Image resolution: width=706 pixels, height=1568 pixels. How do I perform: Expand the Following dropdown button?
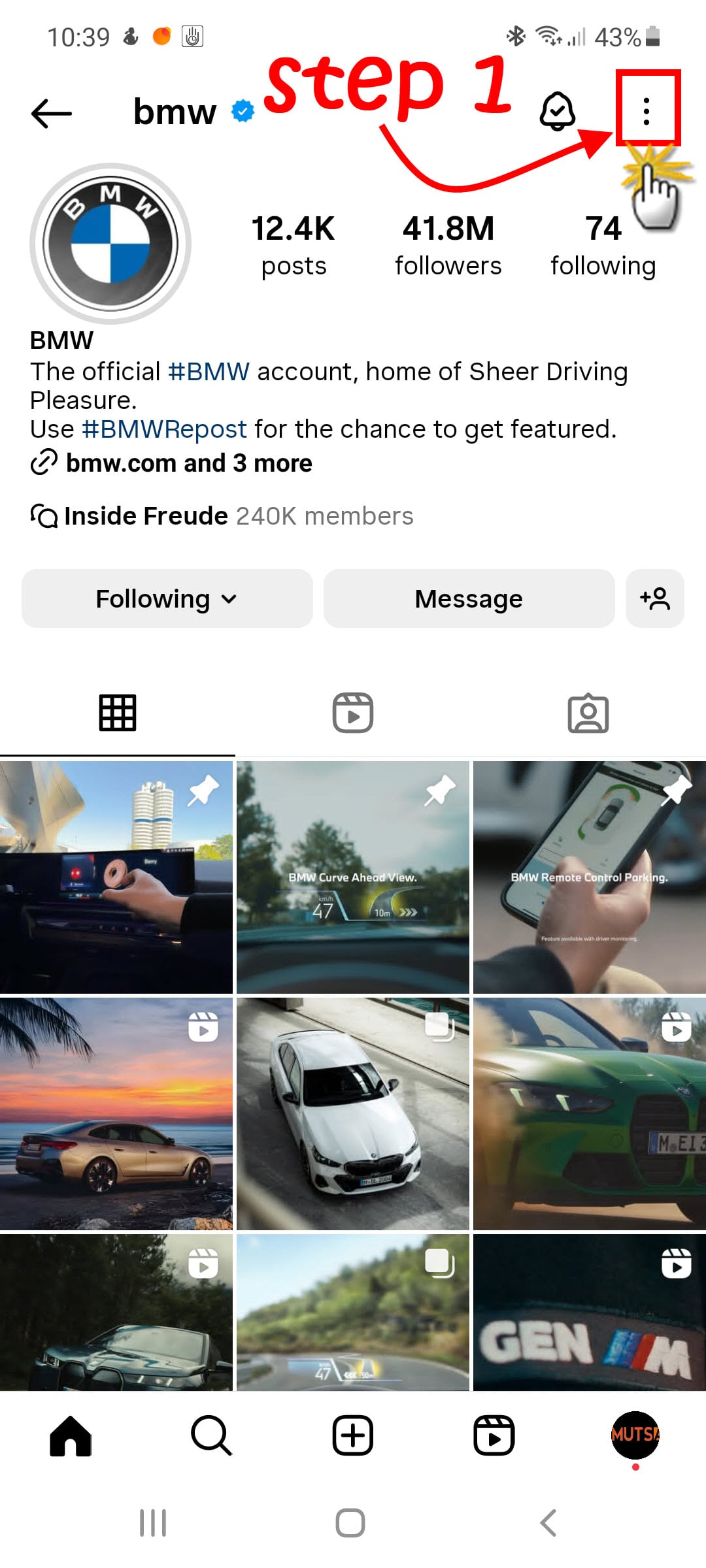coord(167,598)
